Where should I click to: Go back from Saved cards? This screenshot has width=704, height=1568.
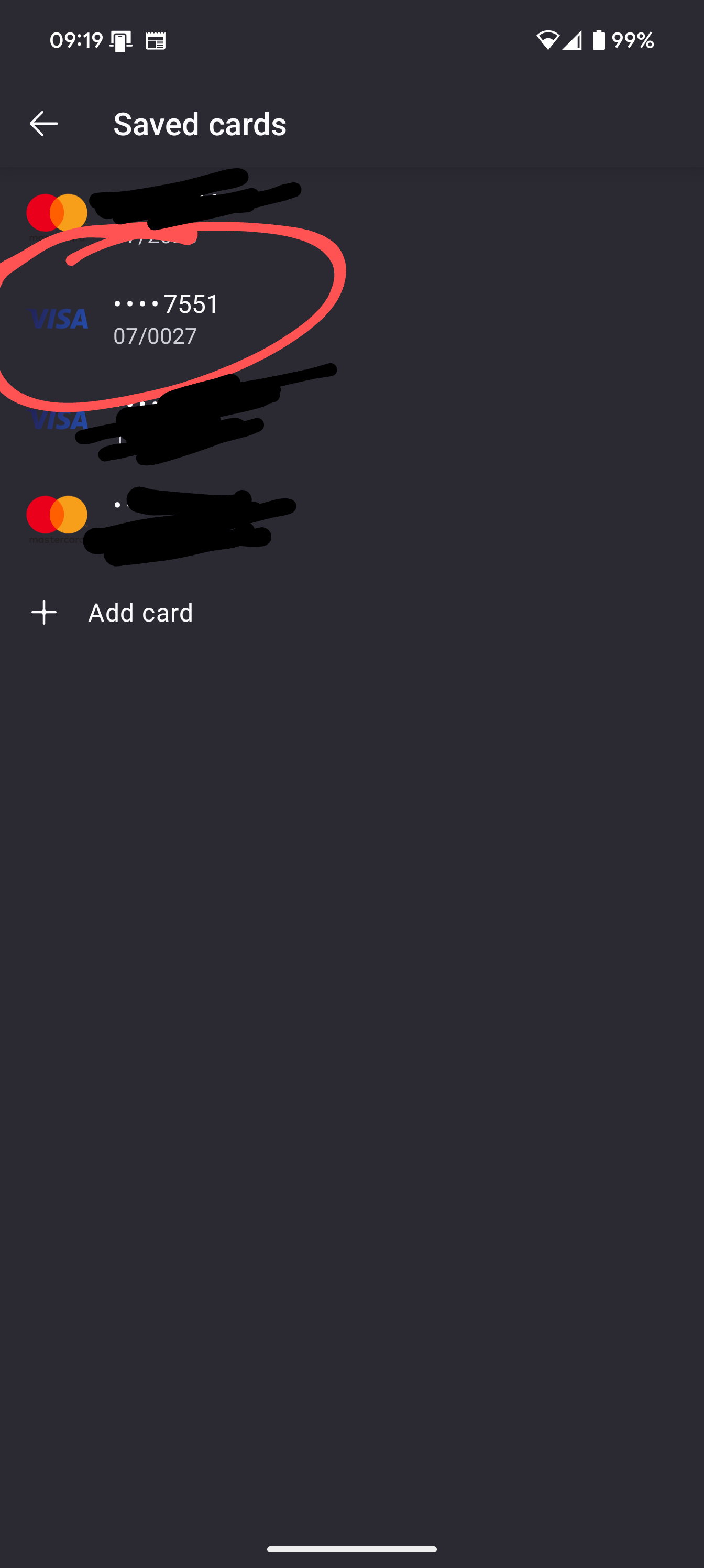click(x=44, y=124)
